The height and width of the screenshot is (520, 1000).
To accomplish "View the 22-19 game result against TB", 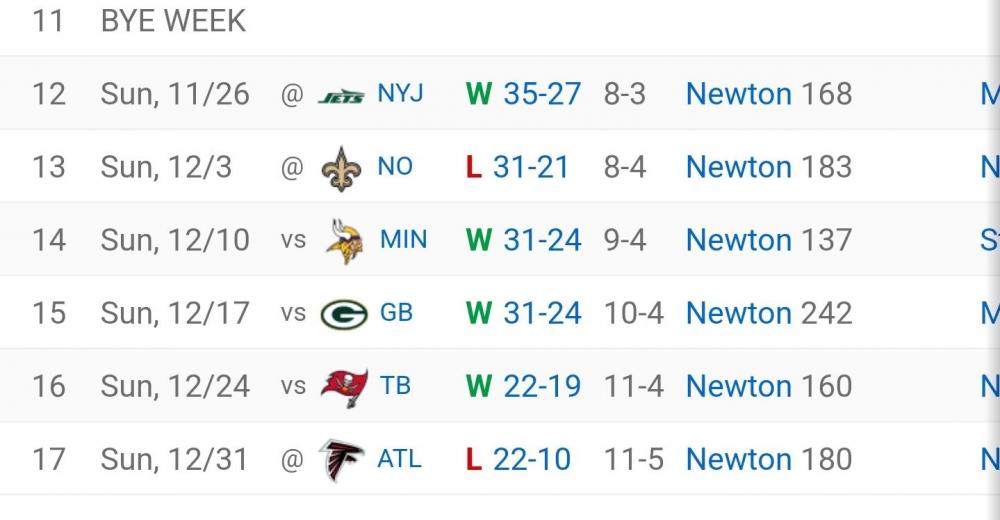I will pos(542,386).
